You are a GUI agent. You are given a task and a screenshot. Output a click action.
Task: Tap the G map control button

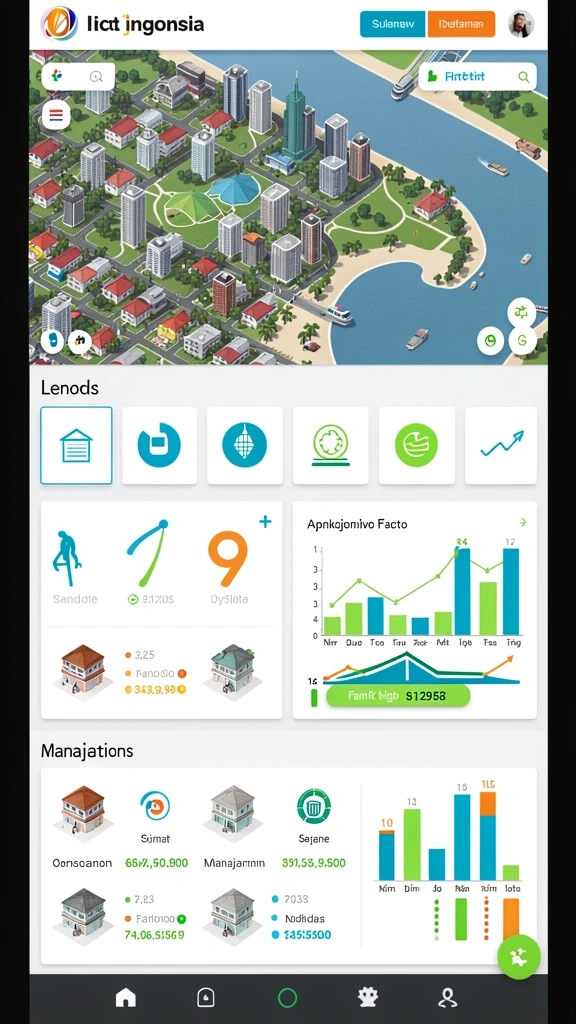[x=522, y=340]
